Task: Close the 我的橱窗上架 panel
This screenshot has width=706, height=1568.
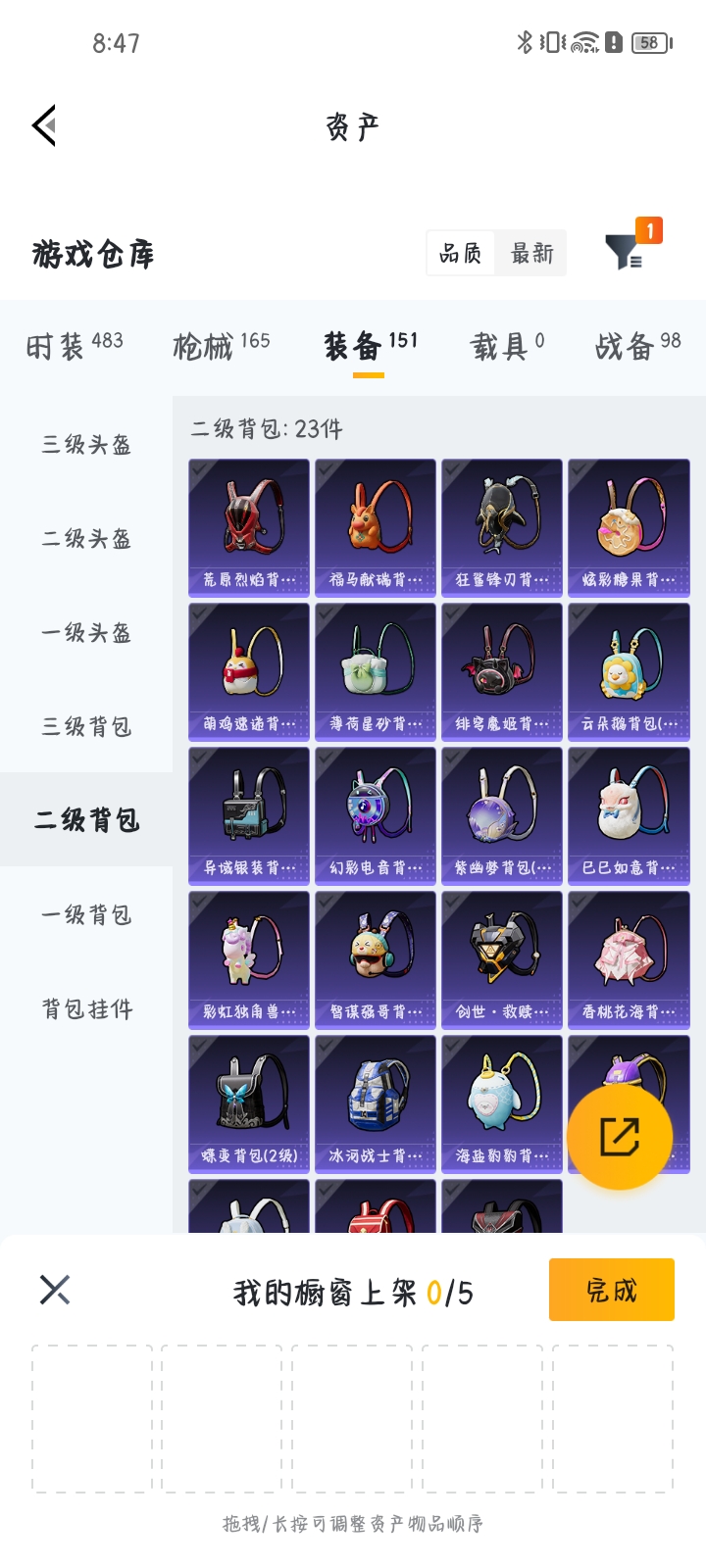Action: pos(55,1290)
